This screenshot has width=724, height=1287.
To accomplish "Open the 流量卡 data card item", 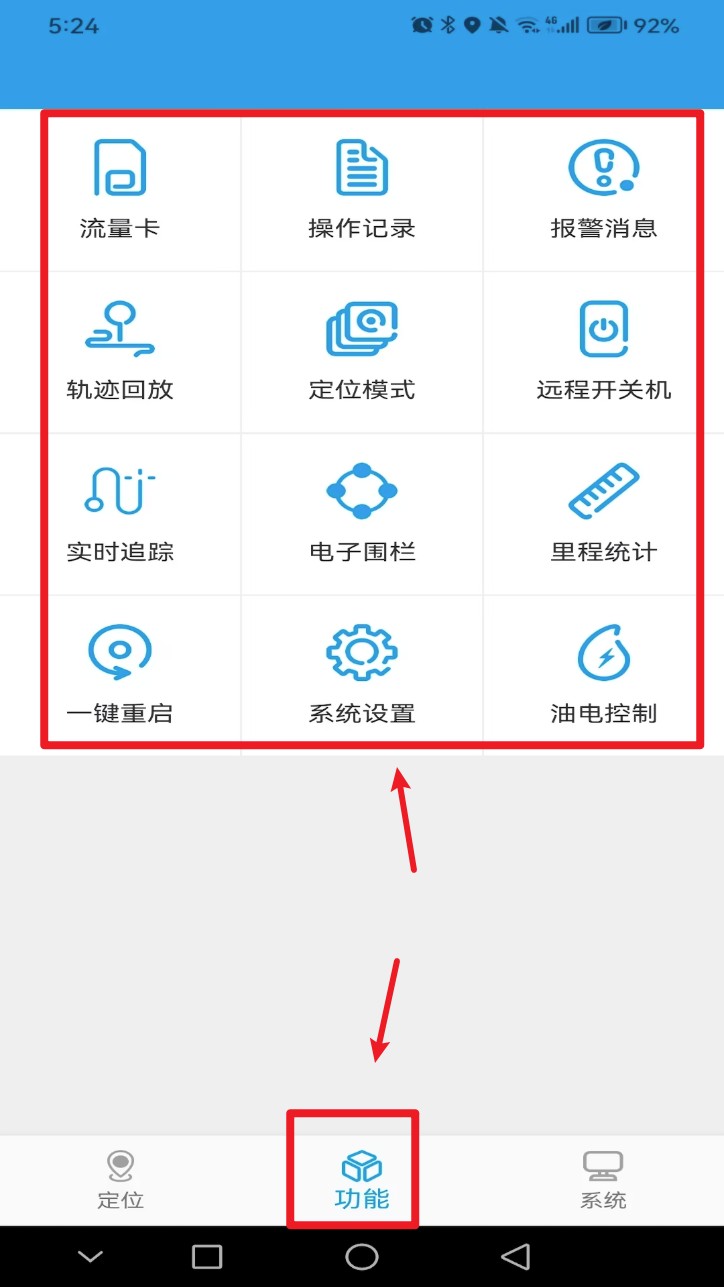I will click(x=120, y=190).
